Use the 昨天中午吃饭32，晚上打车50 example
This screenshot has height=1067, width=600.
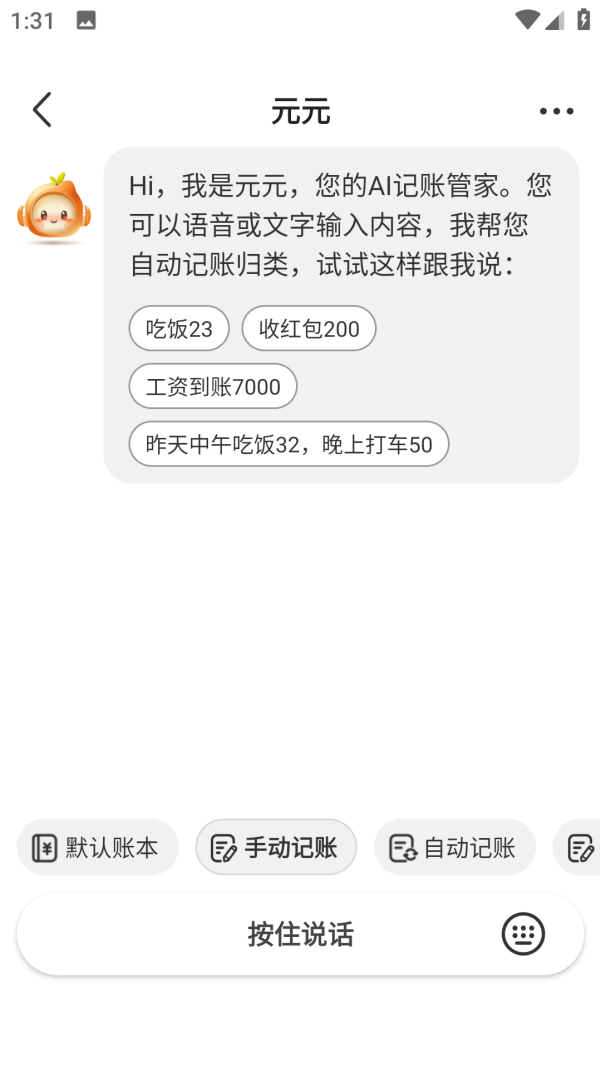(x=289, y=444)
